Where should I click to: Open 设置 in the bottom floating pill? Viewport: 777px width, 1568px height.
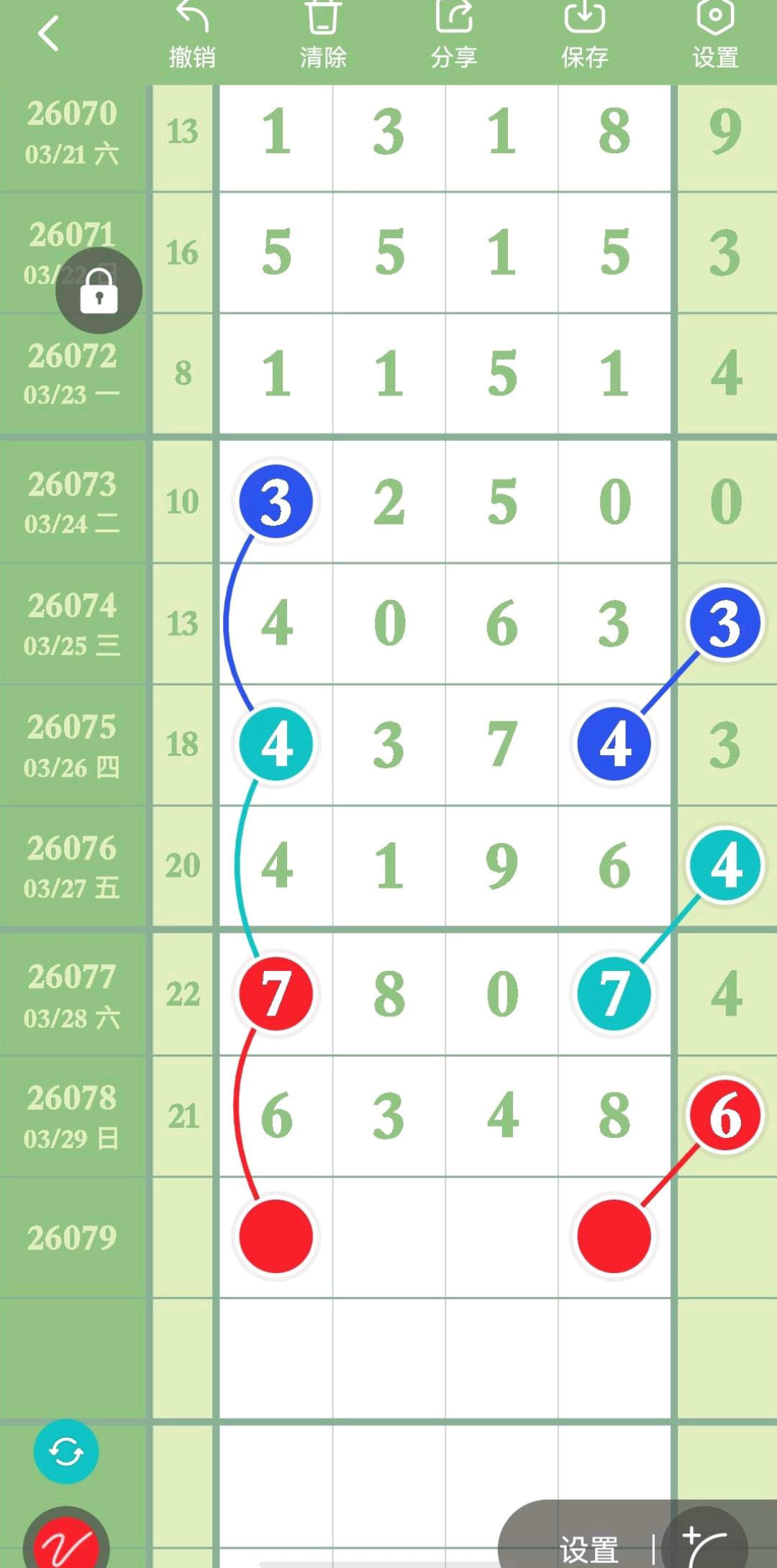pos(589,1549)
